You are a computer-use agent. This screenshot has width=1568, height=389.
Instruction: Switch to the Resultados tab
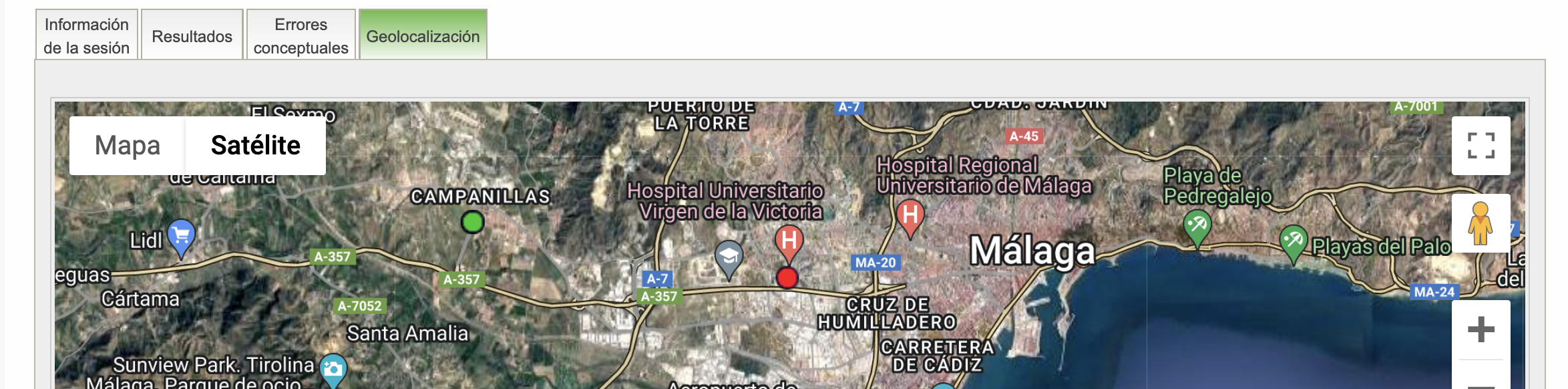click(x=192, y=36)
